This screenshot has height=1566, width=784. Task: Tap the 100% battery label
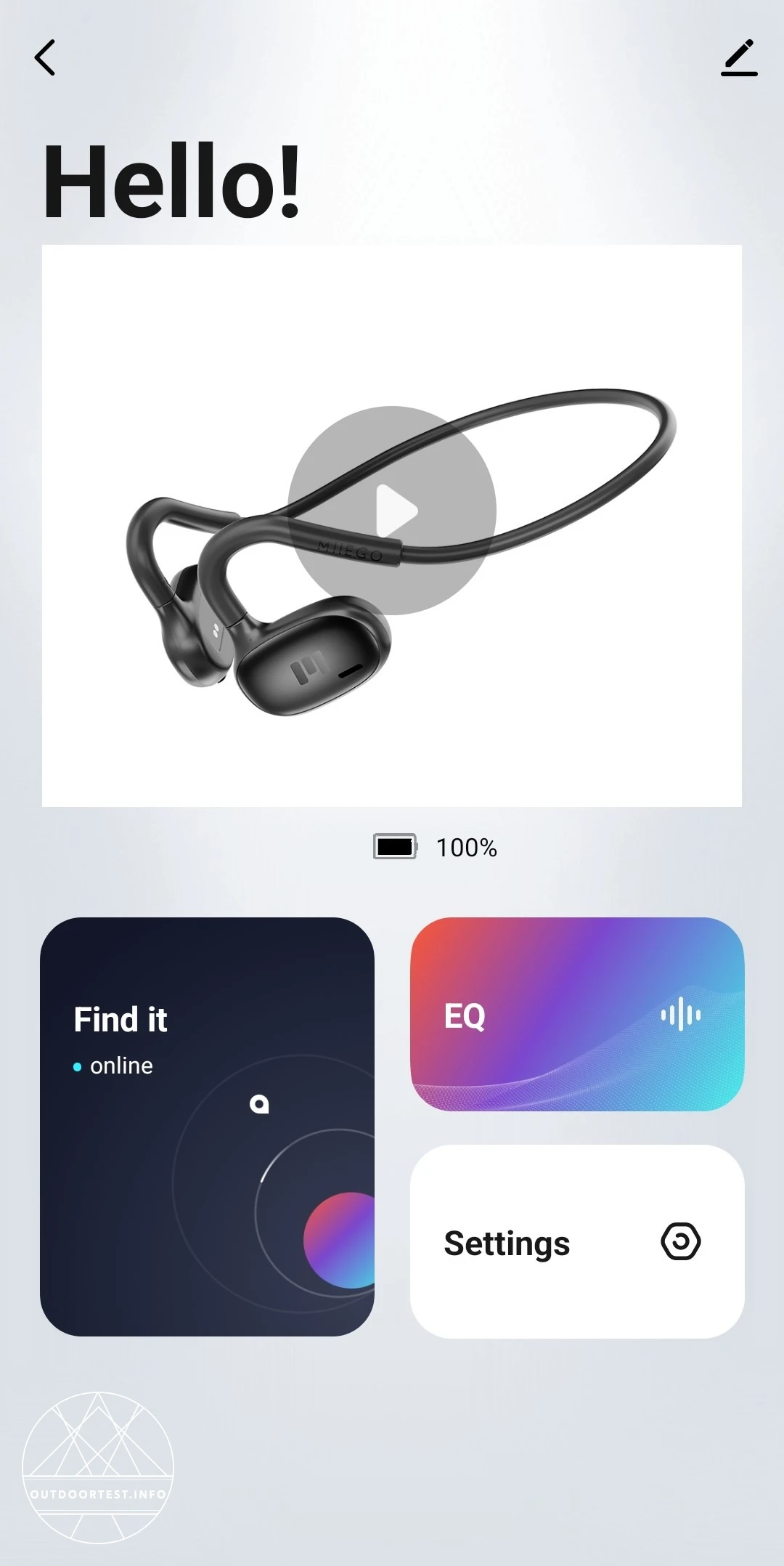tap(467, 847)
